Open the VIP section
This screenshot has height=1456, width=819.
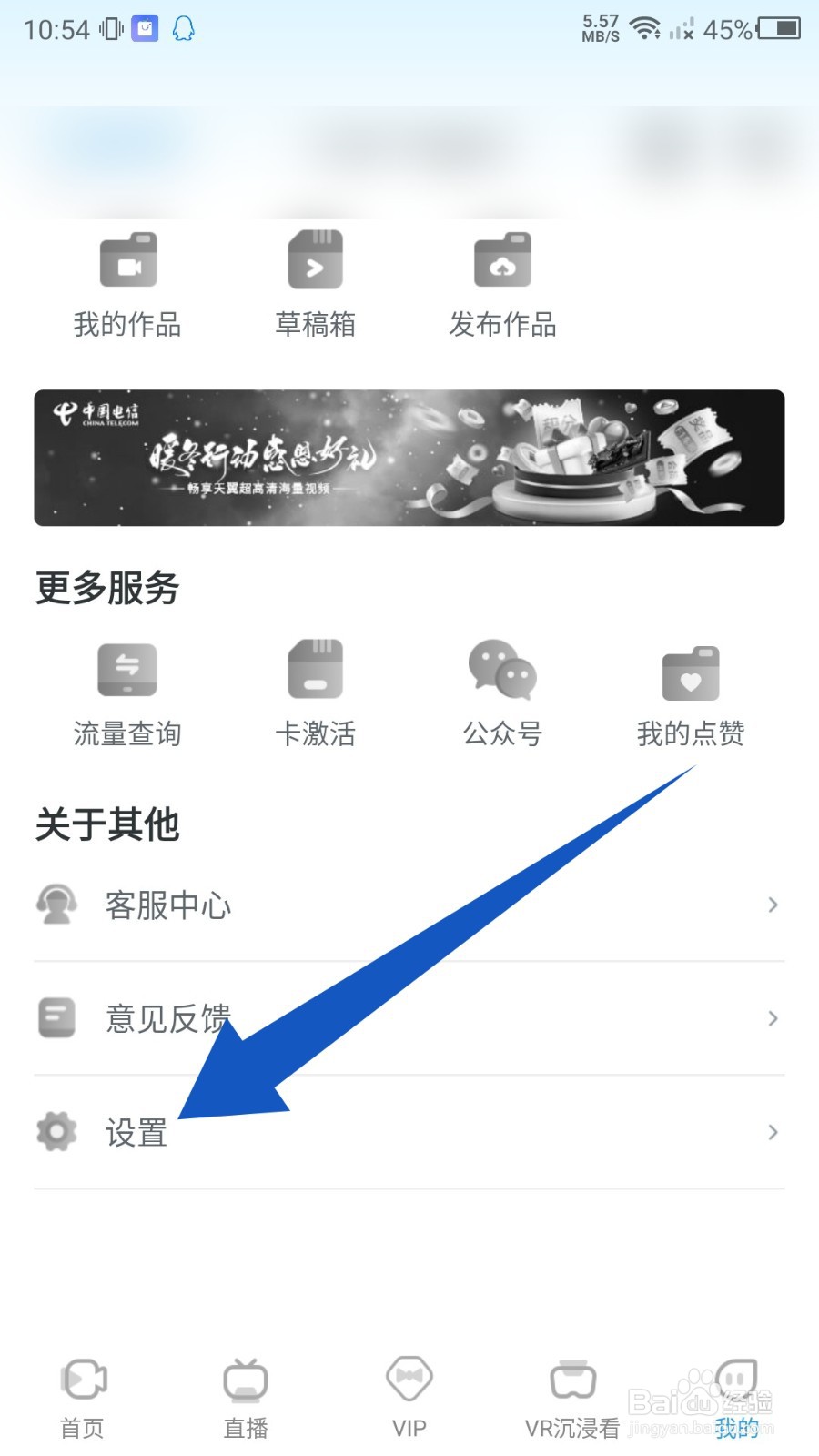408,1397
